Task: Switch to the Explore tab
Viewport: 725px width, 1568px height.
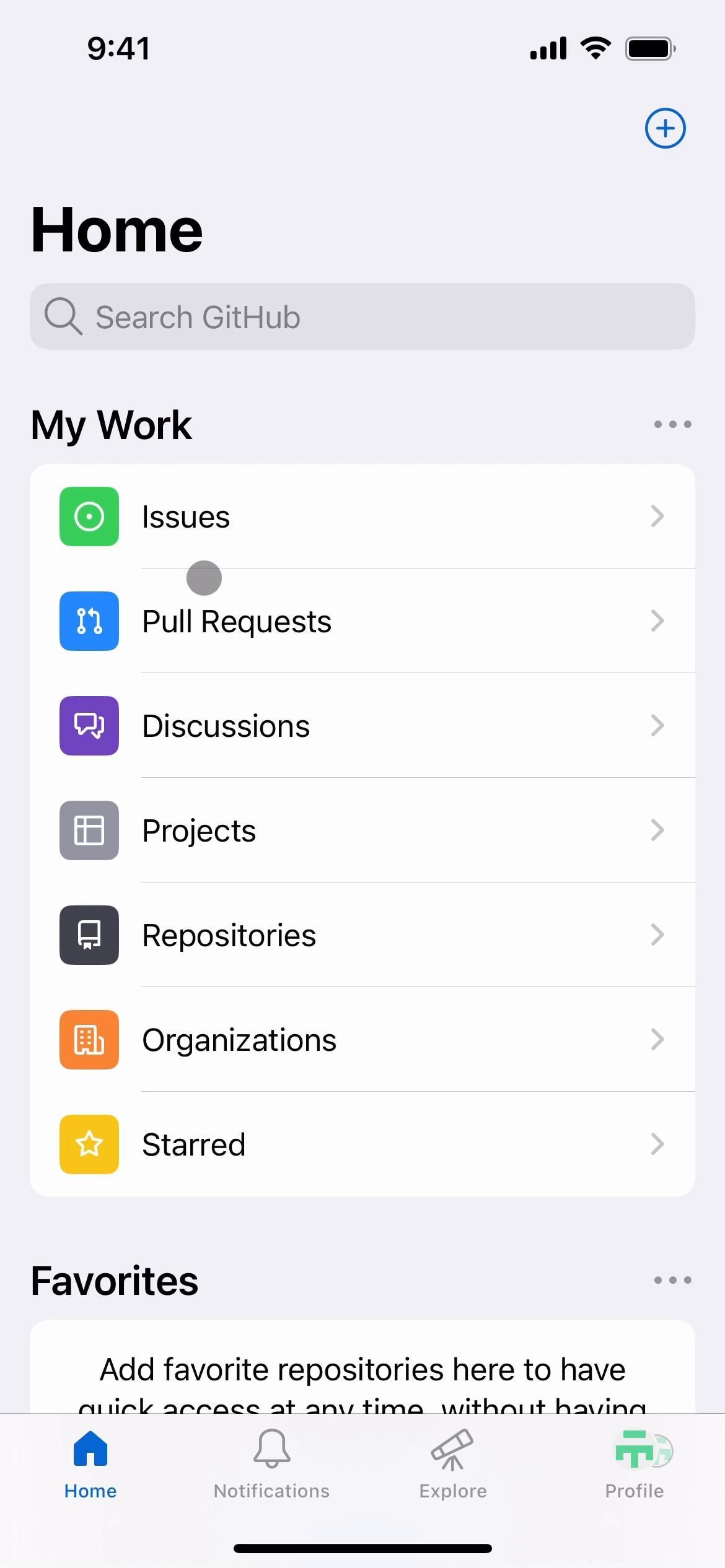Action: click(x=453, y=1465)
